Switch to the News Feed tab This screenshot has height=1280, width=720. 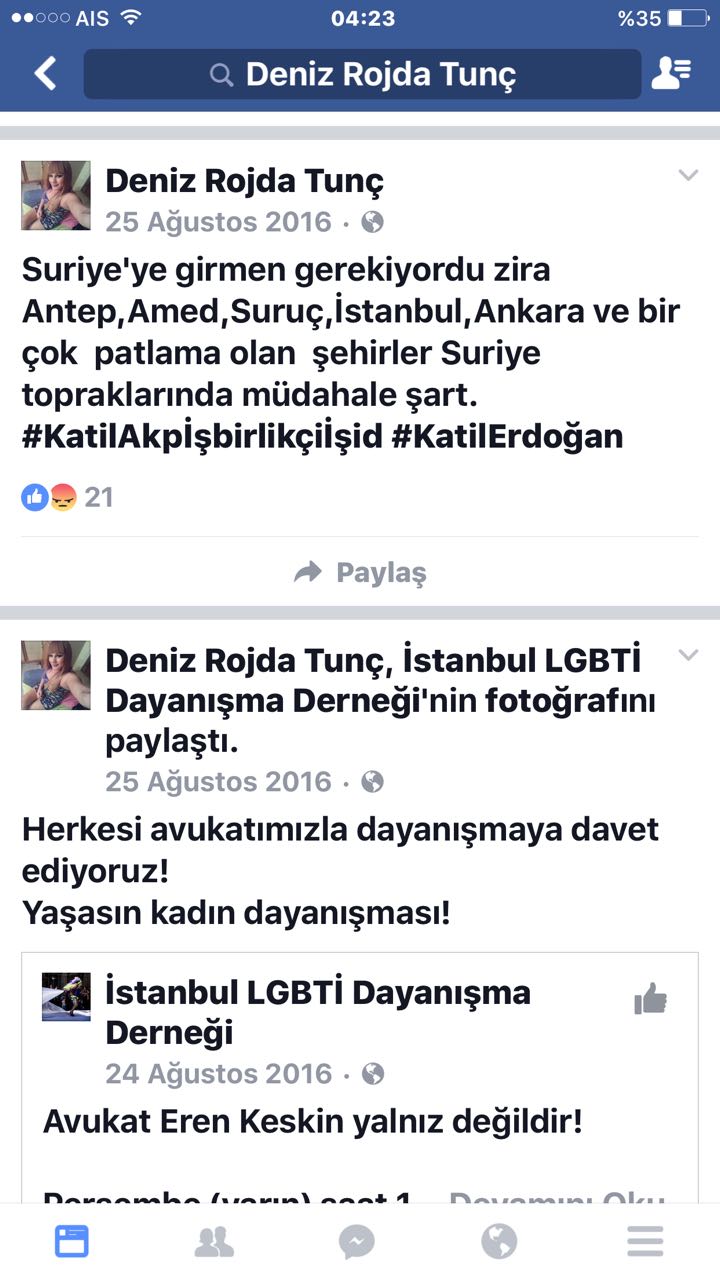coord(71,1242)
